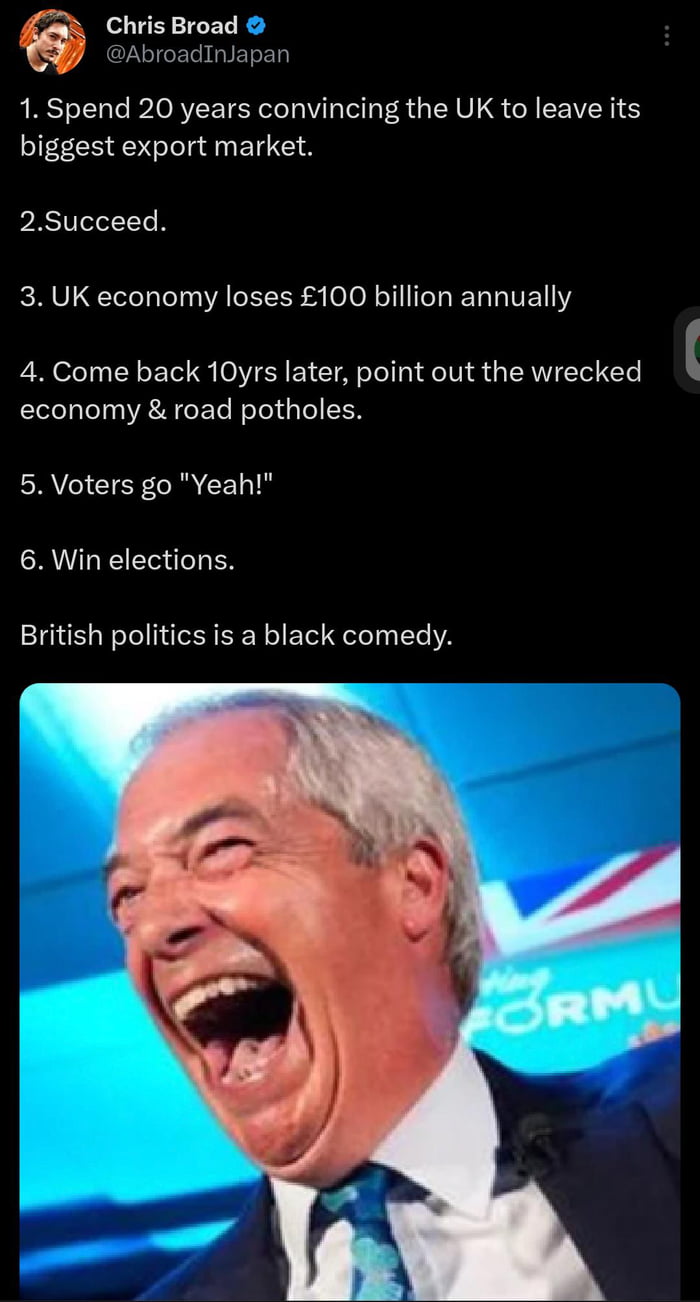
Task: View the @AbroadInJapan profile handle
Action: [198, 55]
